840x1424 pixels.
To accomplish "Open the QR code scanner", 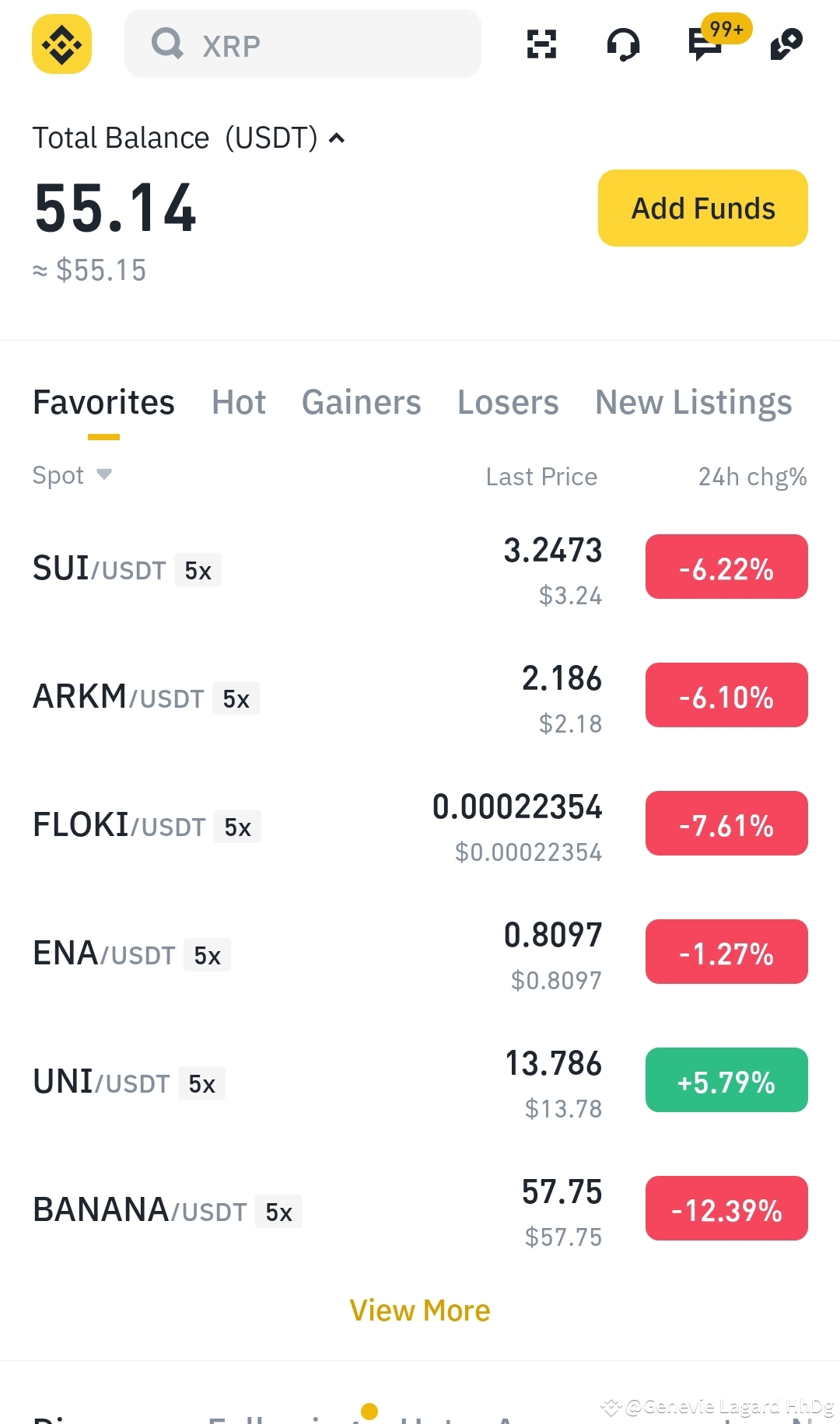I will click(x=541, y=44).
